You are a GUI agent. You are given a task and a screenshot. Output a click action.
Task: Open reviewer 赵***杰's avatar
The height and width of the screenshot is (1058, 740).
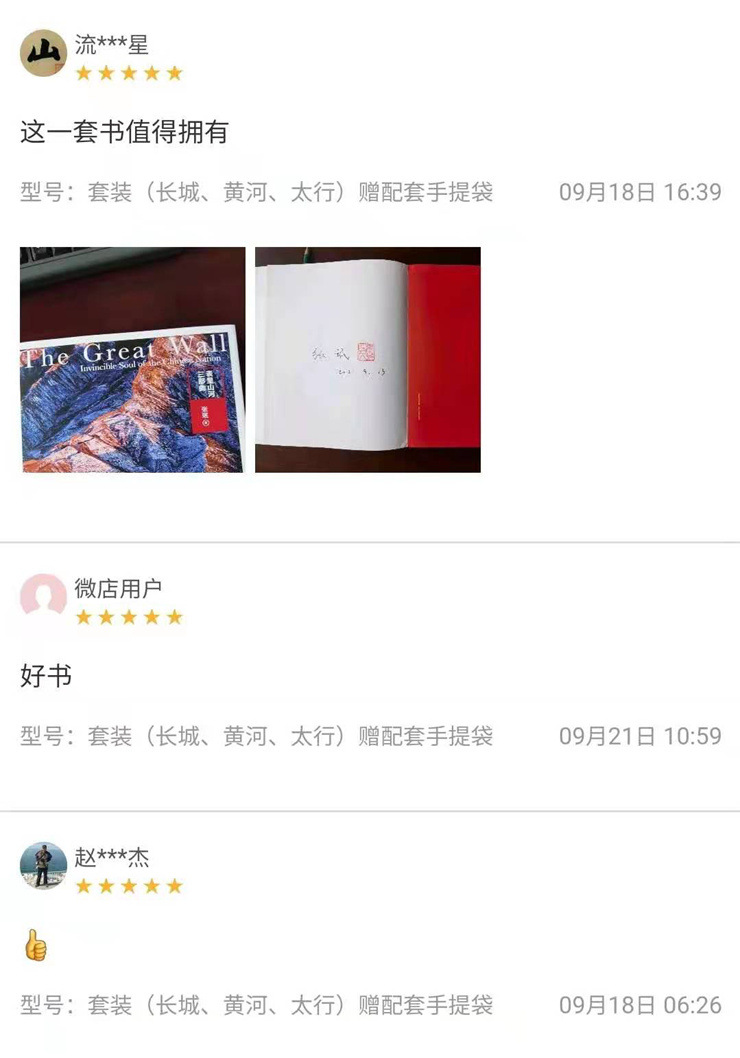point(43,865)
